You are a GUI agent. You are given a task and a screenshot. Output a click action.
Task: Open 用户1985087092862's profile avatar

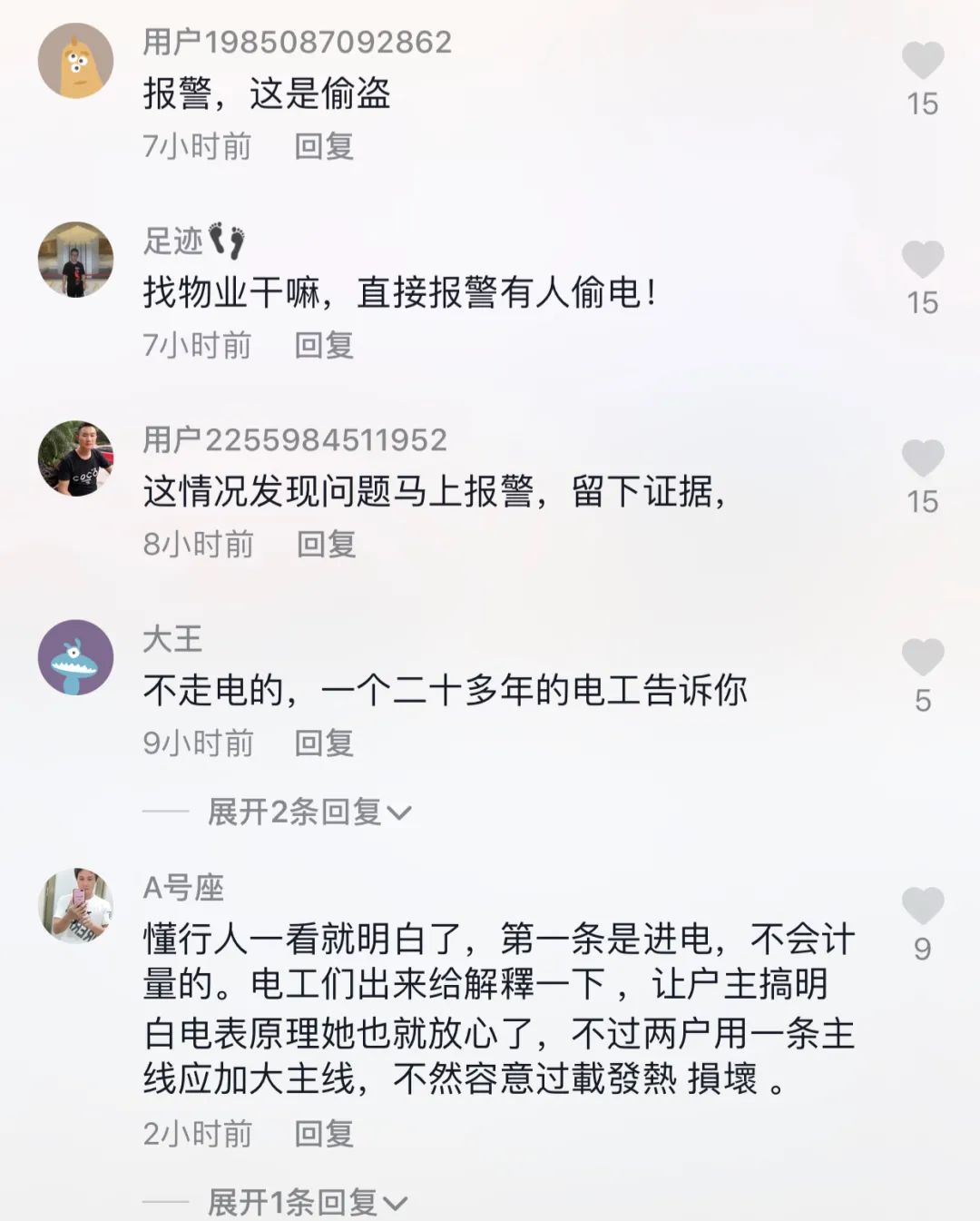pyautogui.click(x=75, y=61)
